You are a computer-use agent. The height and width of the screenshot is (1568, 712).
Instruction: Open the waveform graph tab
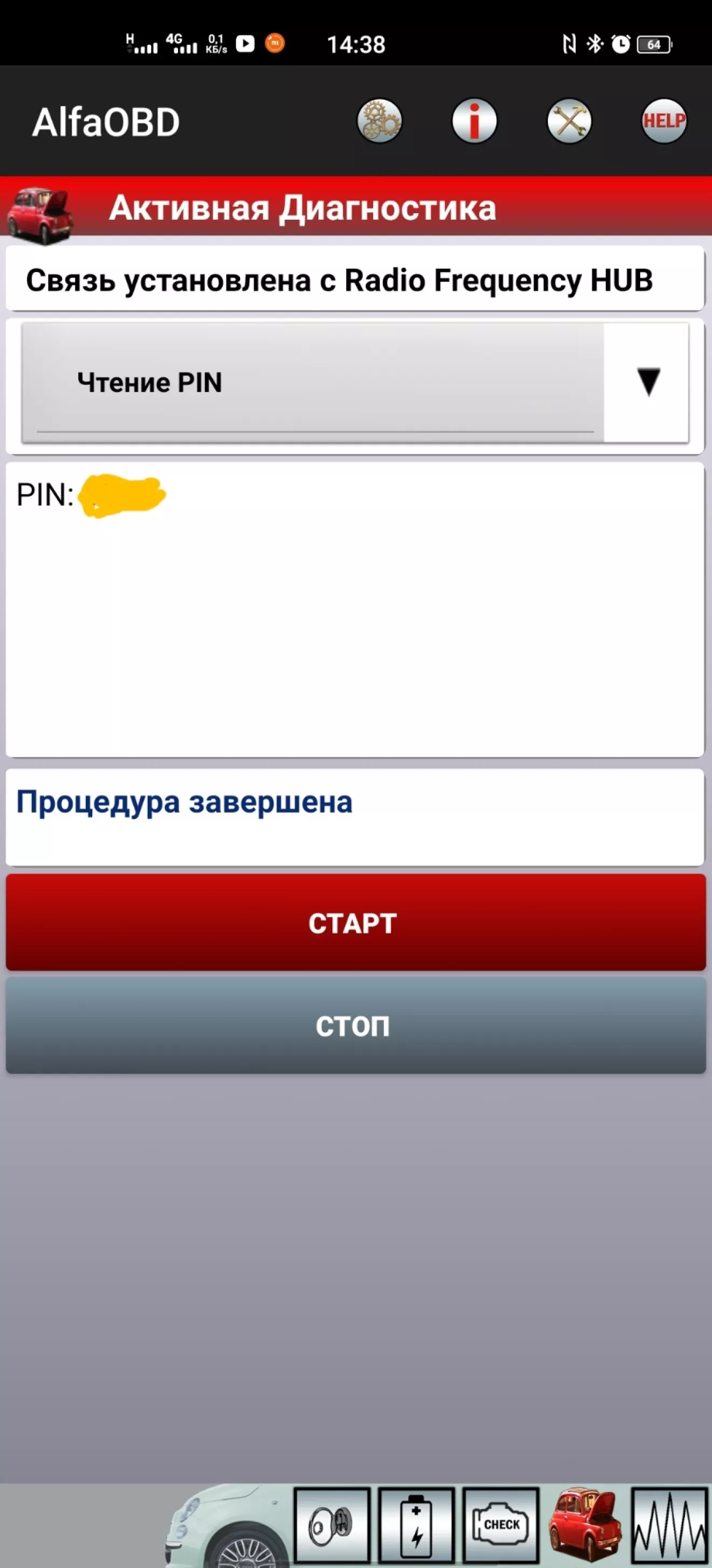pos(670,1525)
